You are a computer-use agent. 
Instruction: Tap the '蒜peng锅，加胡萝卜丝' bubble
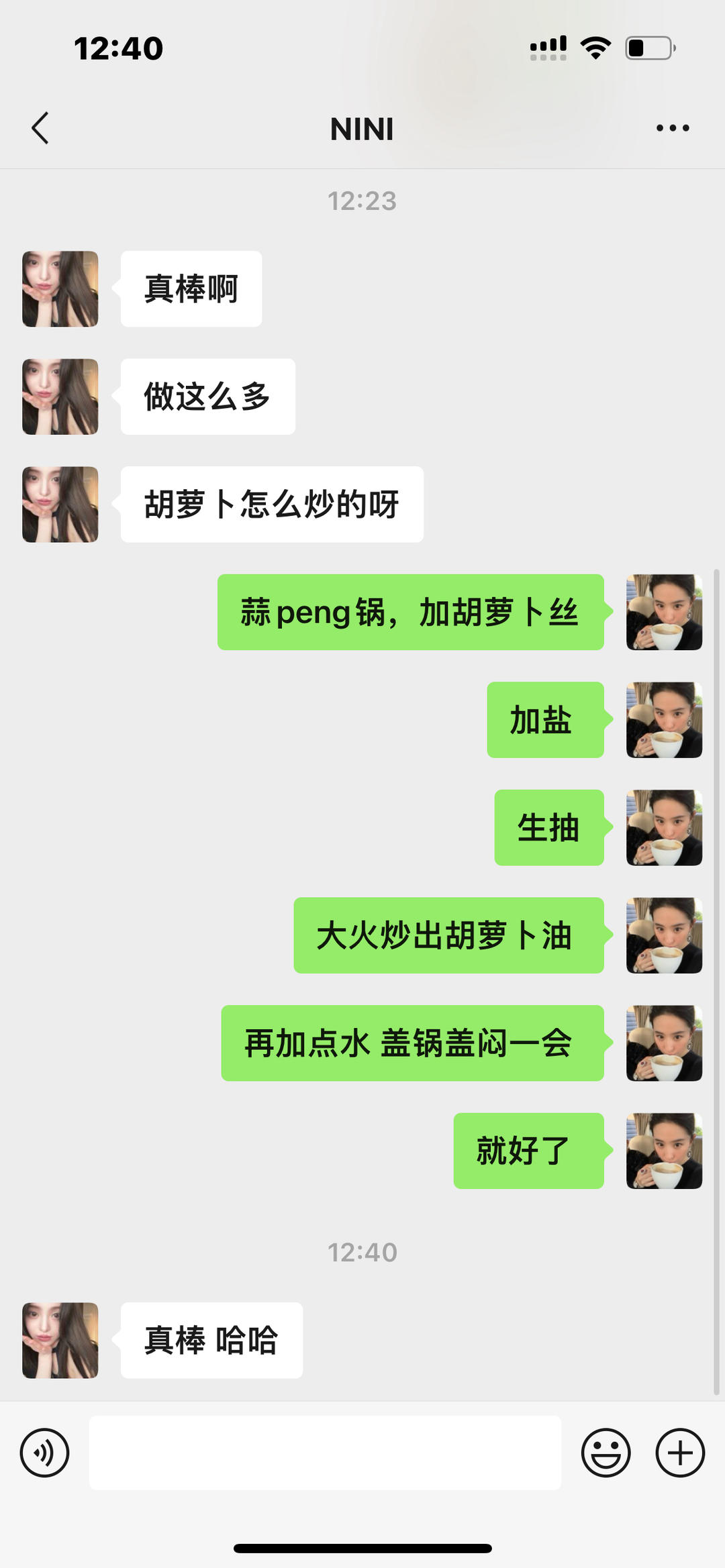(411, 611)
